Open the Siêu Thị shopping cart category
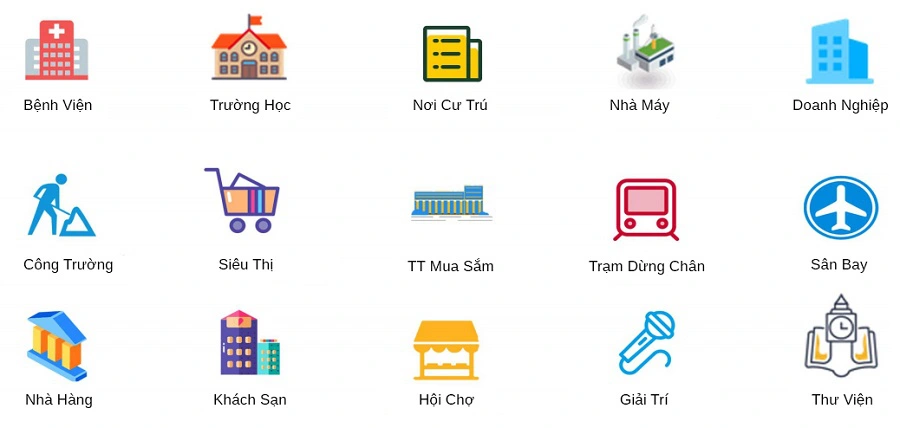The width and height of the screenshot is (900, 428). 243,200
